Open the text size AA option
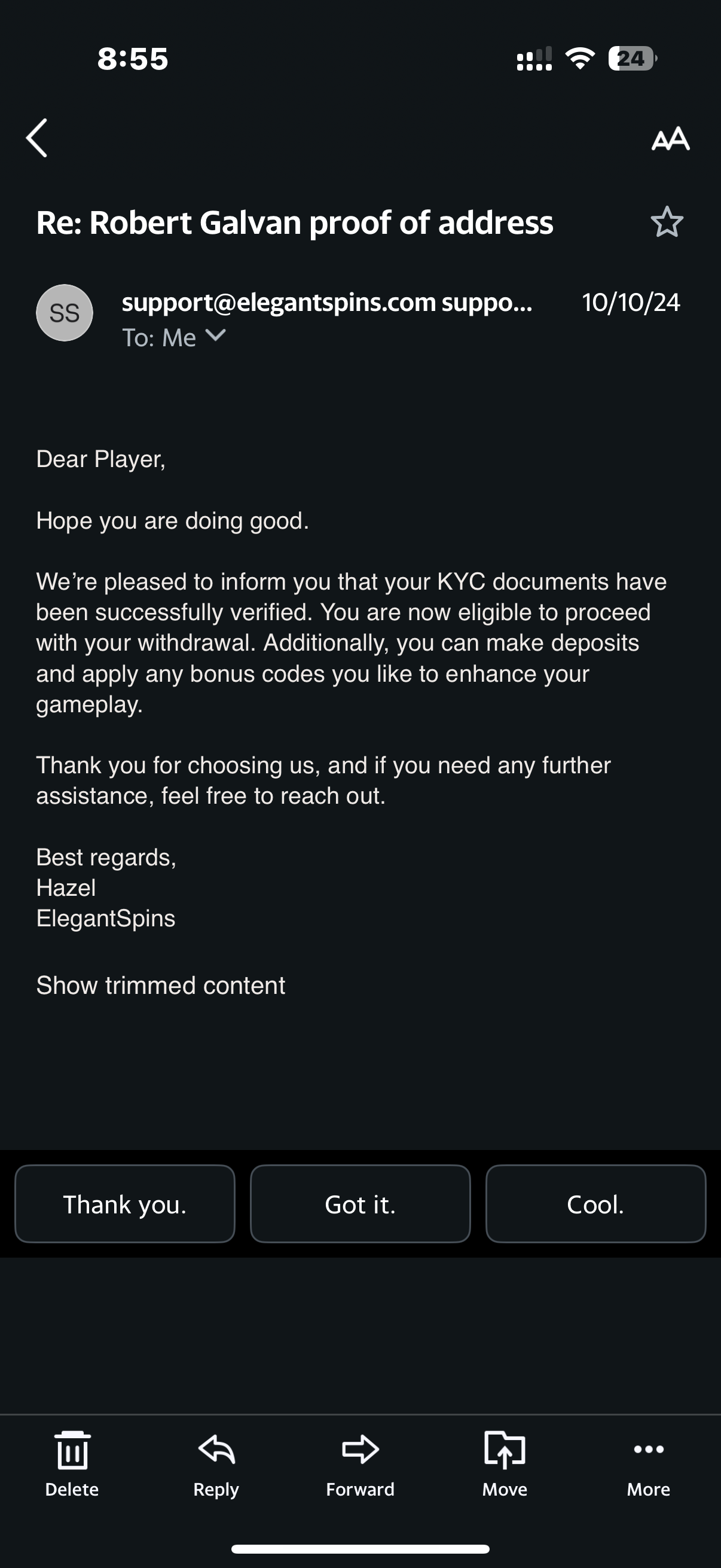721x1568 pixels. click(x=670, y=139)
